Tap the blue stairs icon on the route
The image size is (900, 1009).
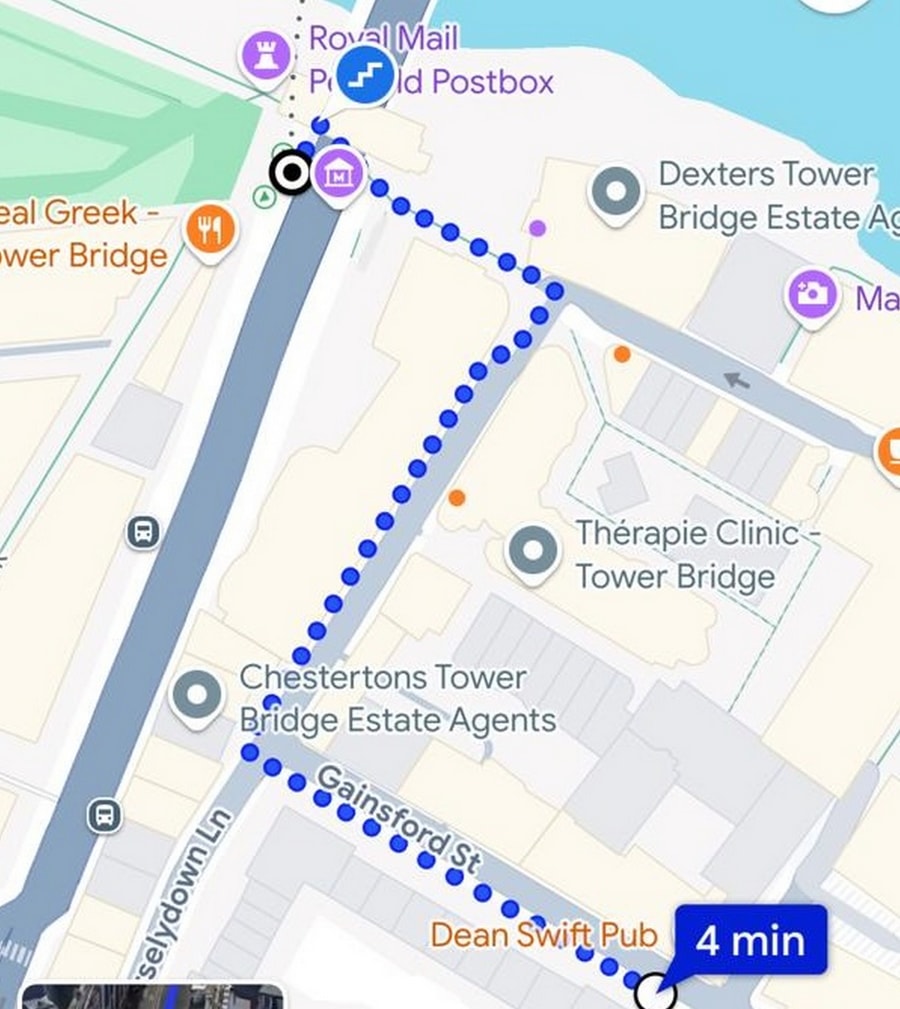363,75
